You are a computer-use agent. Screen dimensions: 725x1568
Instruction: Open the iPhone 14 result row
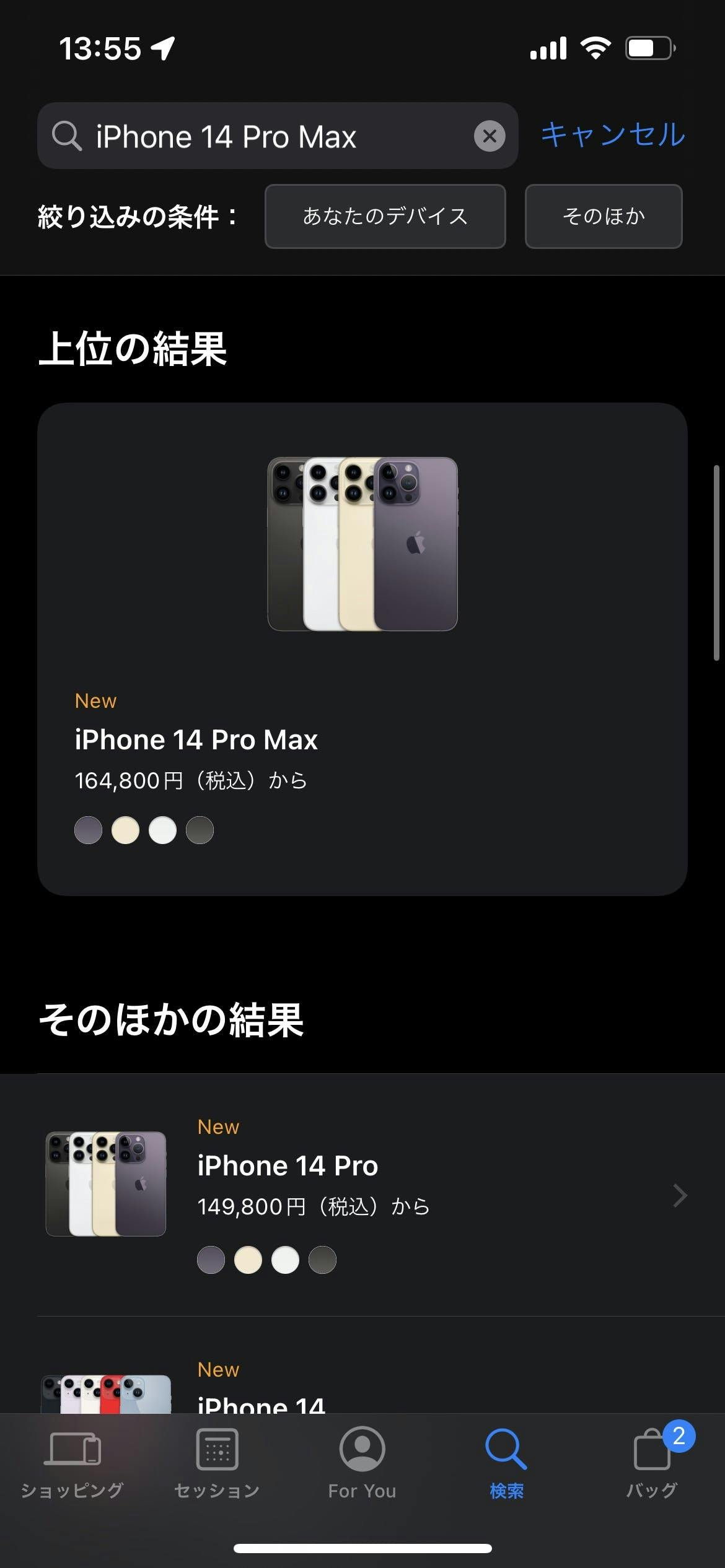coord(362,1387)
